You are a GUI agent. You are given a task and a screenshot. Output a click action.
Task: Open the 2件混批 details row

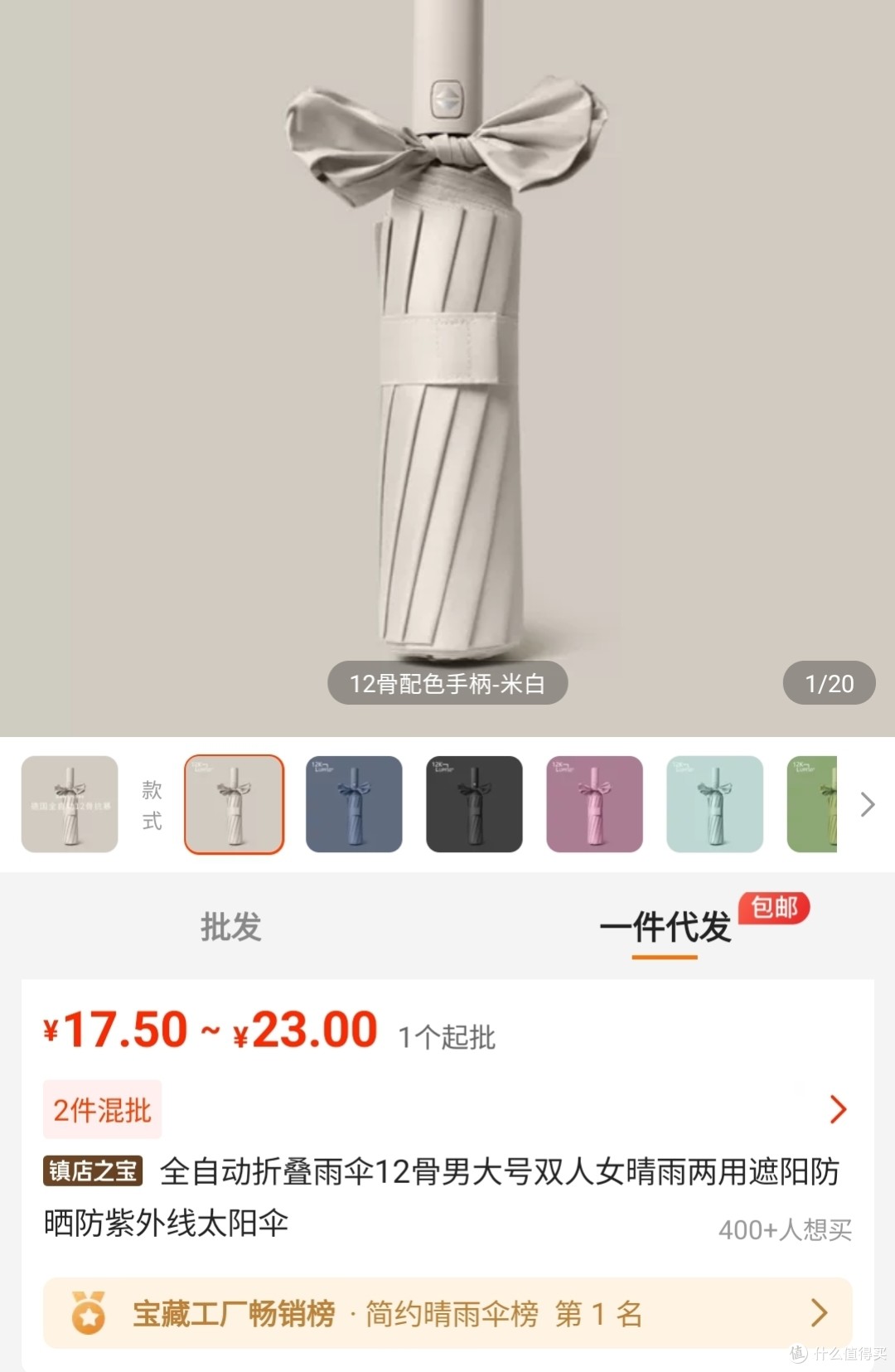tap(447, 1109)
